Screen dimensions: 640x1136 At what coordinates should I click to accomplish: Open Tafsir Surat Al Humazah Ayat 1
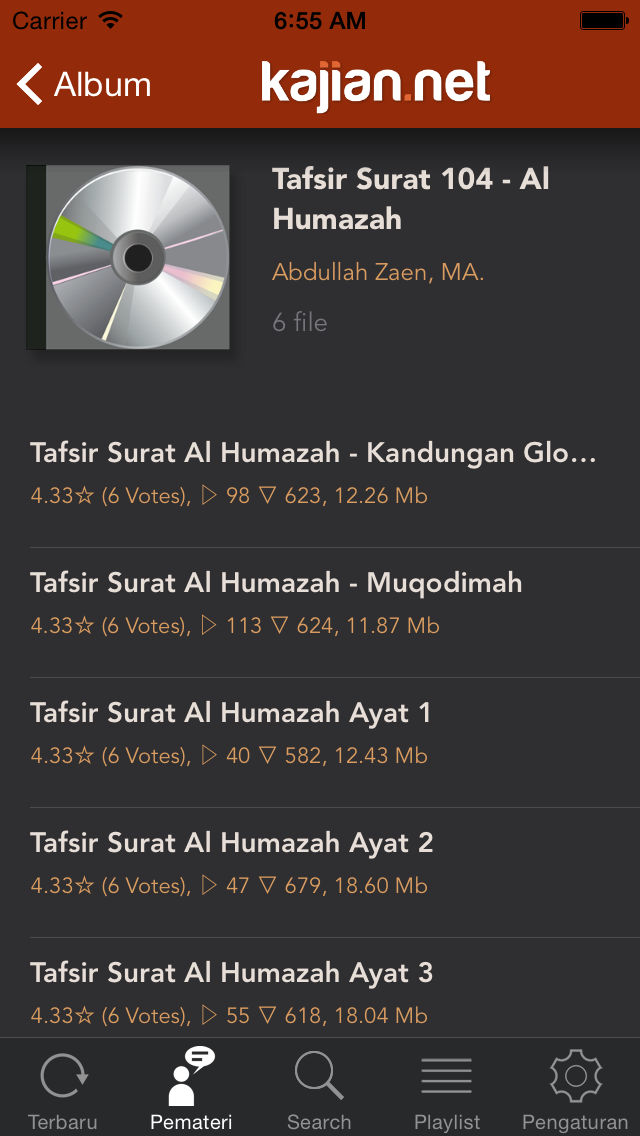(x=320, y=743)
